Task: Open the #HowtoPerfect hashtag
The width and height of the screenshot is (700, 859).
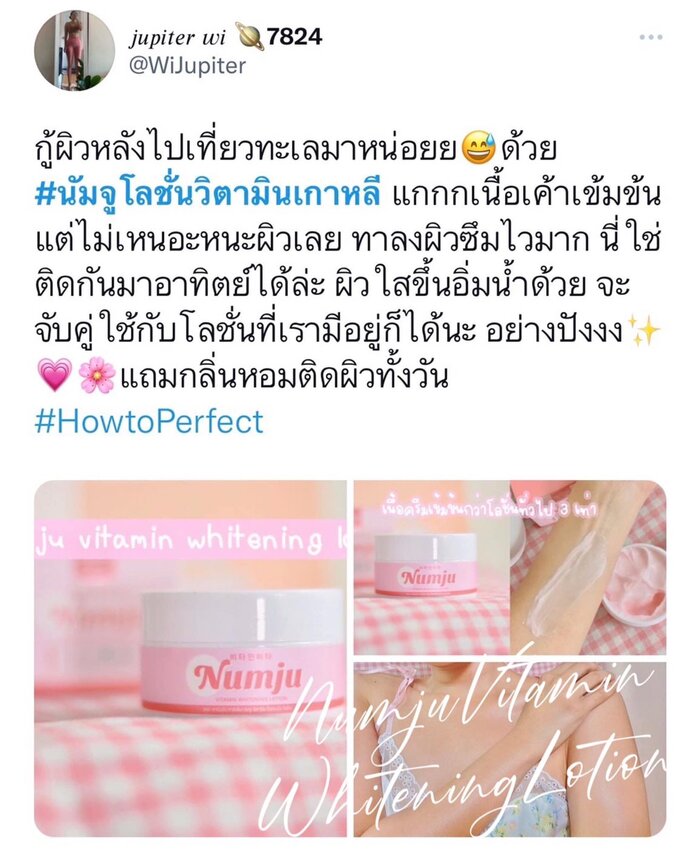Action: pyautogui.click(x=149, y=421)
